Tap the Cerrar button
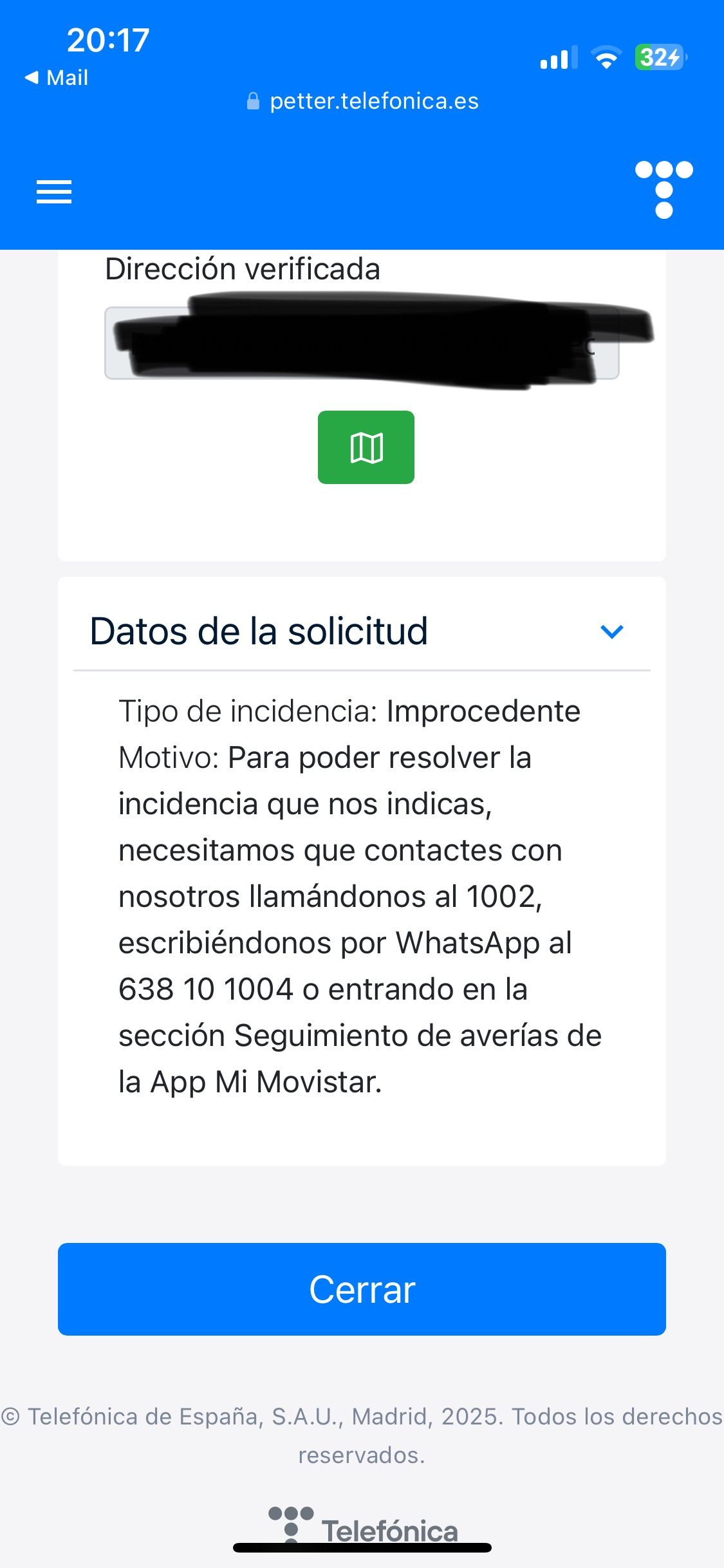Viewport: 724px width, 1568px height. pyautogui.click(x=362, y=1289)
